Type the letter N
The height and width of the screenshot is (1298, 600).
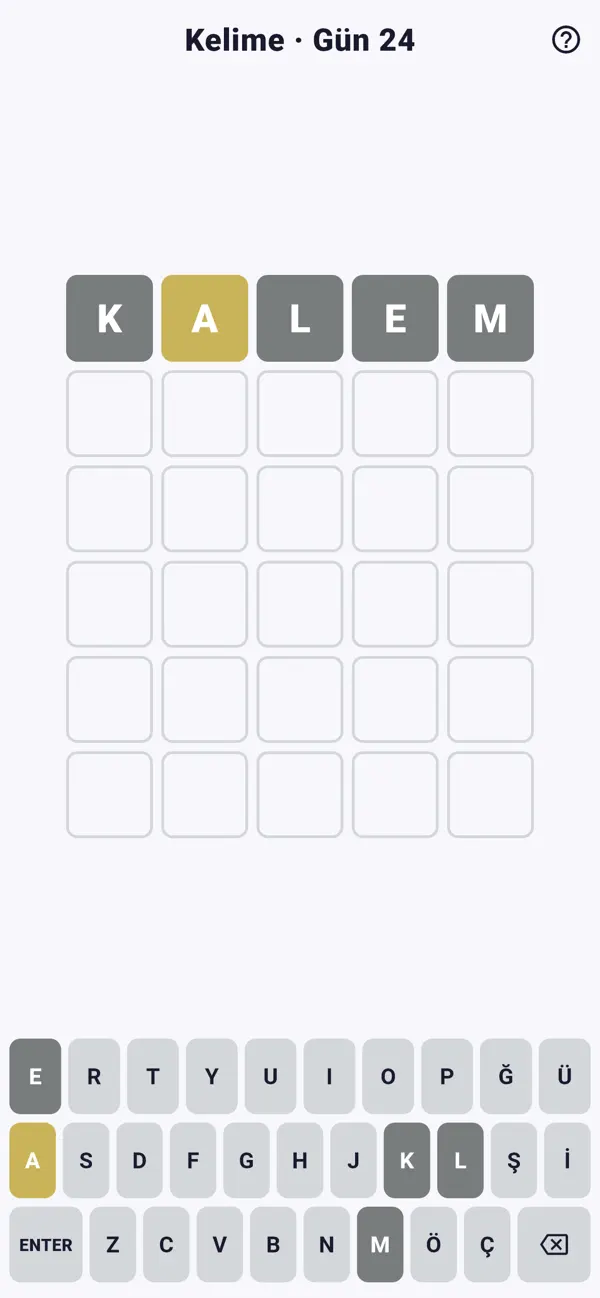tap(326, 1245)
